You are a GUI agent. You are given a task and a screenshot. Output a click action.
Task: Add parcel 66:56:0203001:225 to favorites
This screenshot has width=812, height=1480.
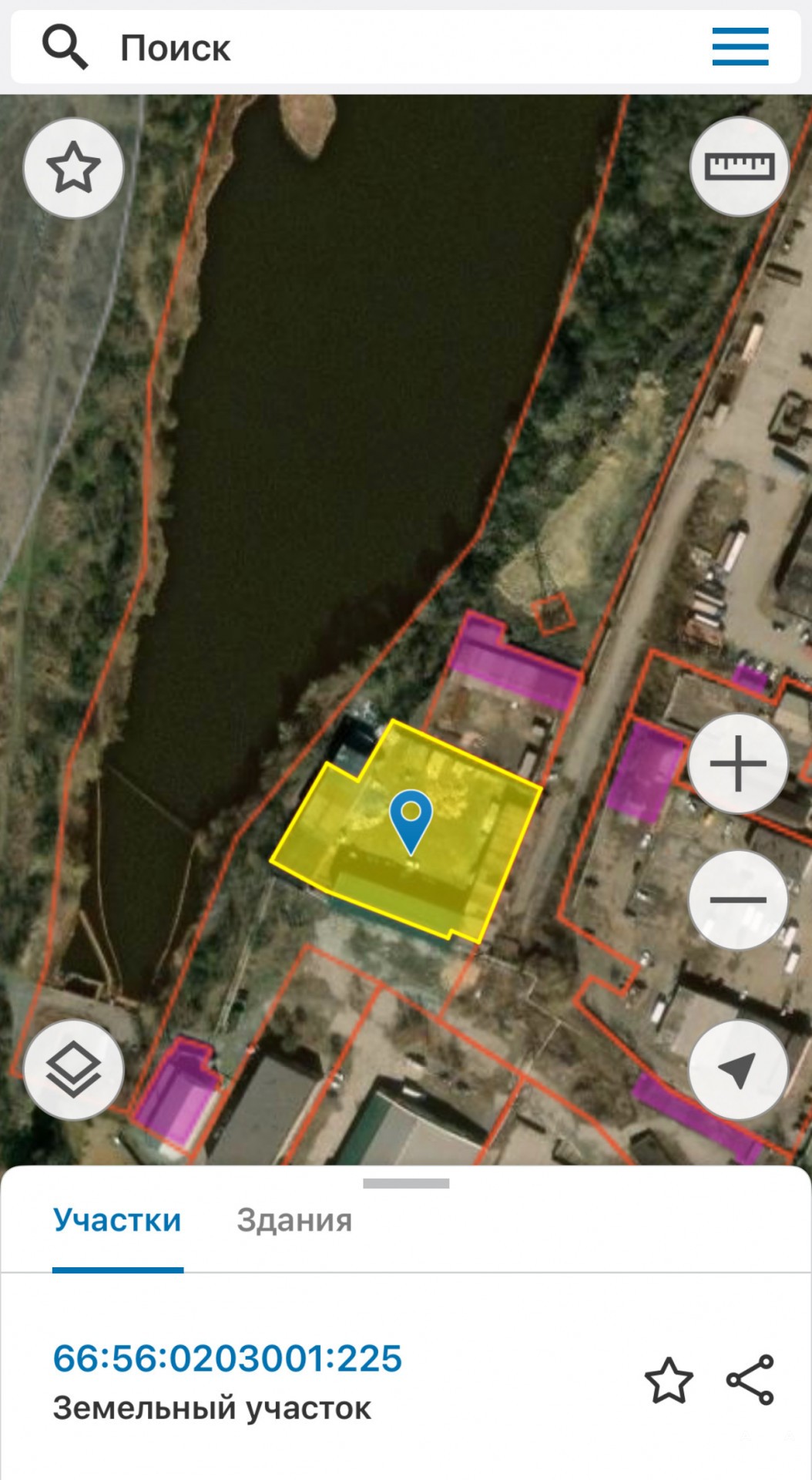pyautogui.click(x=668, y=1380)
